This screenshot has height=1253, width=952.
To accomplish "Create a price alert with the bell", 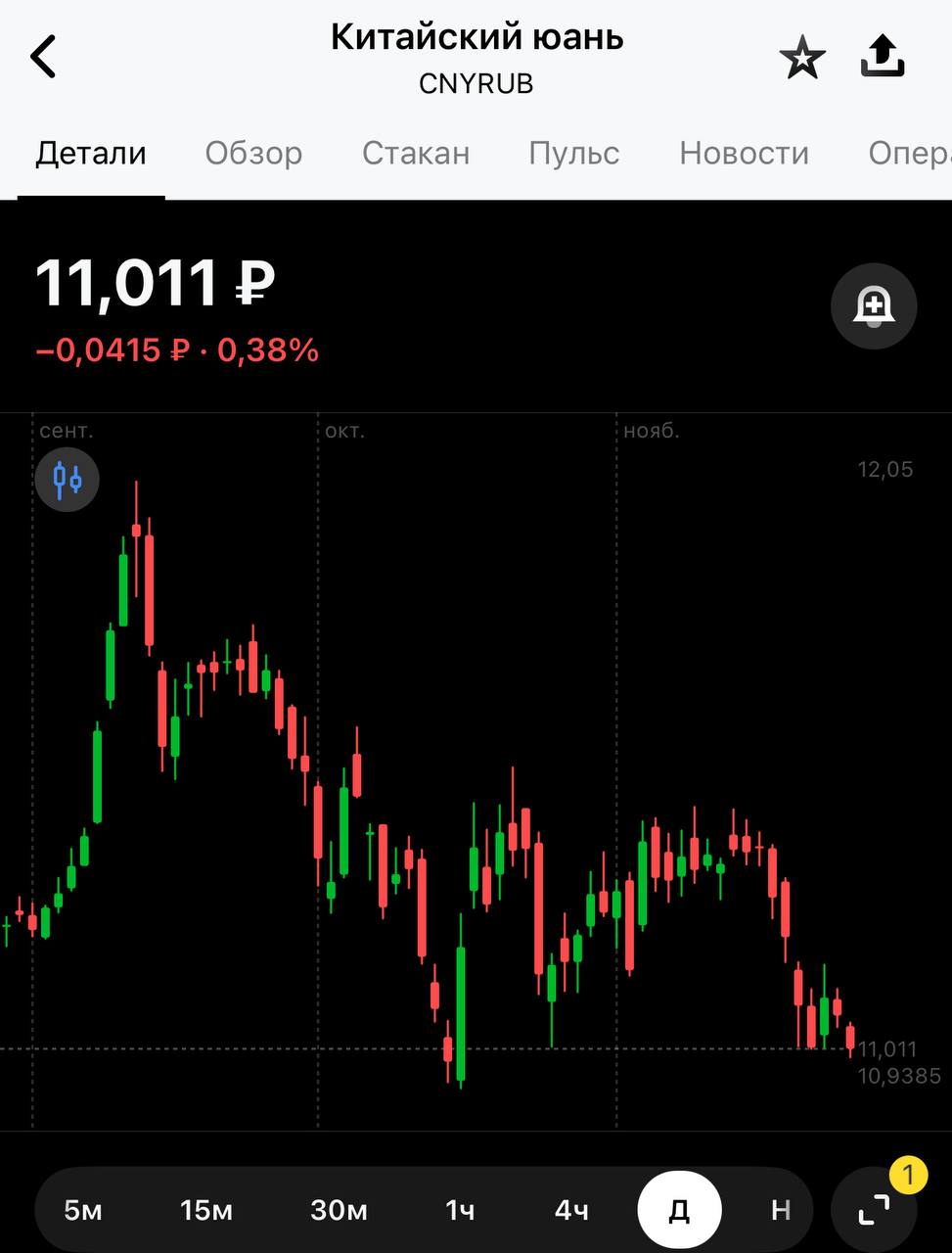I will point(874,306).
